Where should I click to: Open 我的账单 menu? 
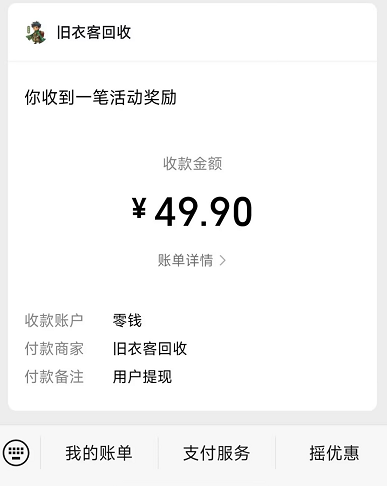tap(99, 453)
